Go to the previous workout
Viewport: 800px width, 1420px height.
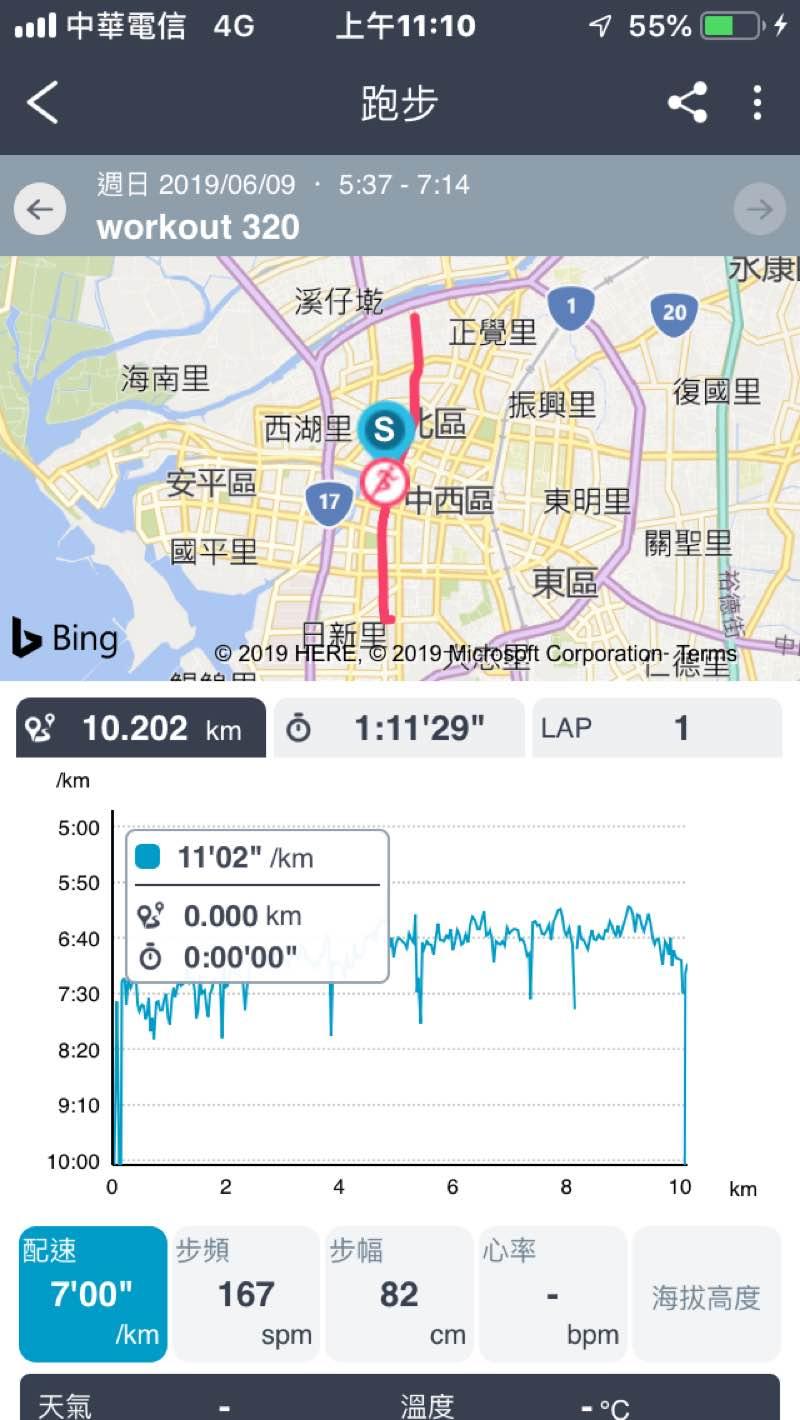pyautogui.click(x=40, y=209)
